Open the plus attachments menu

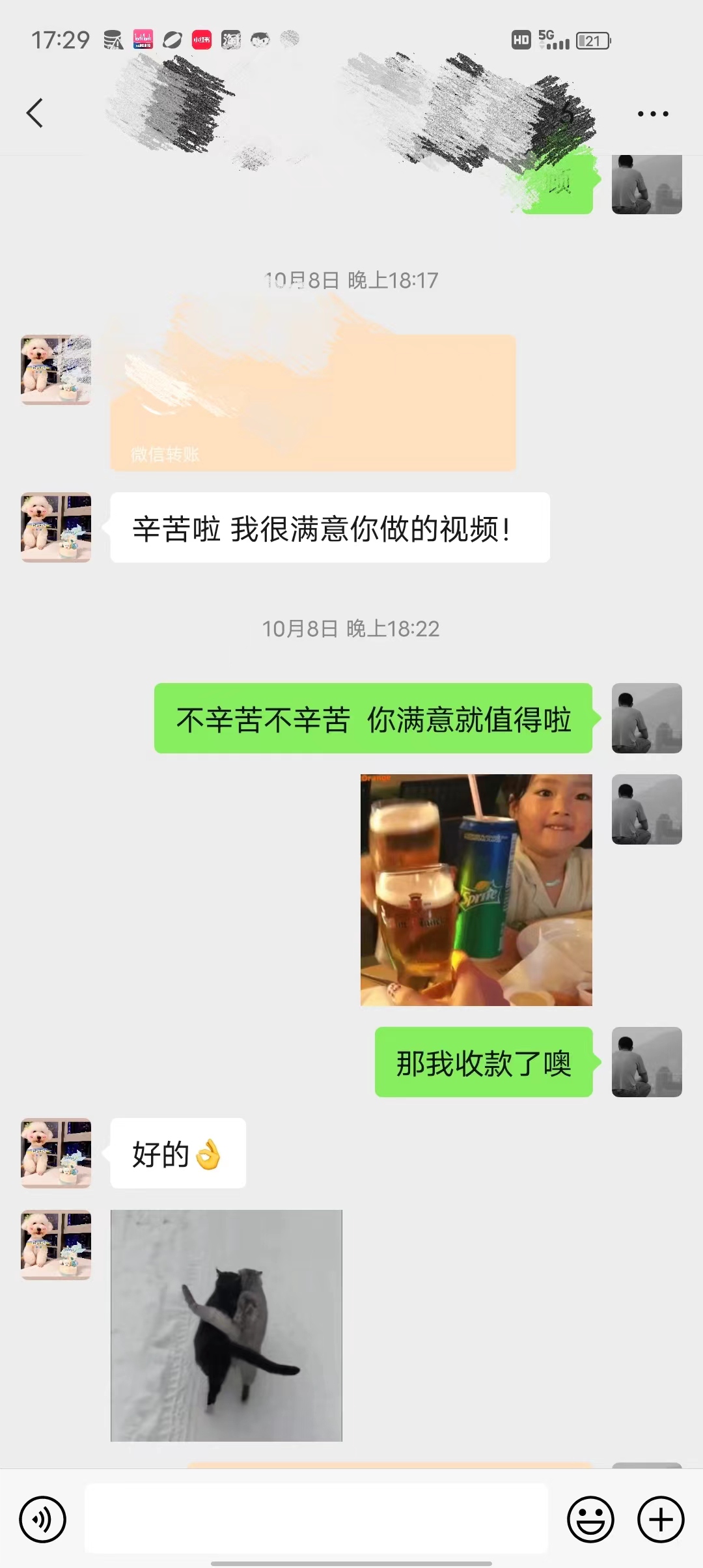[661, 1519]
